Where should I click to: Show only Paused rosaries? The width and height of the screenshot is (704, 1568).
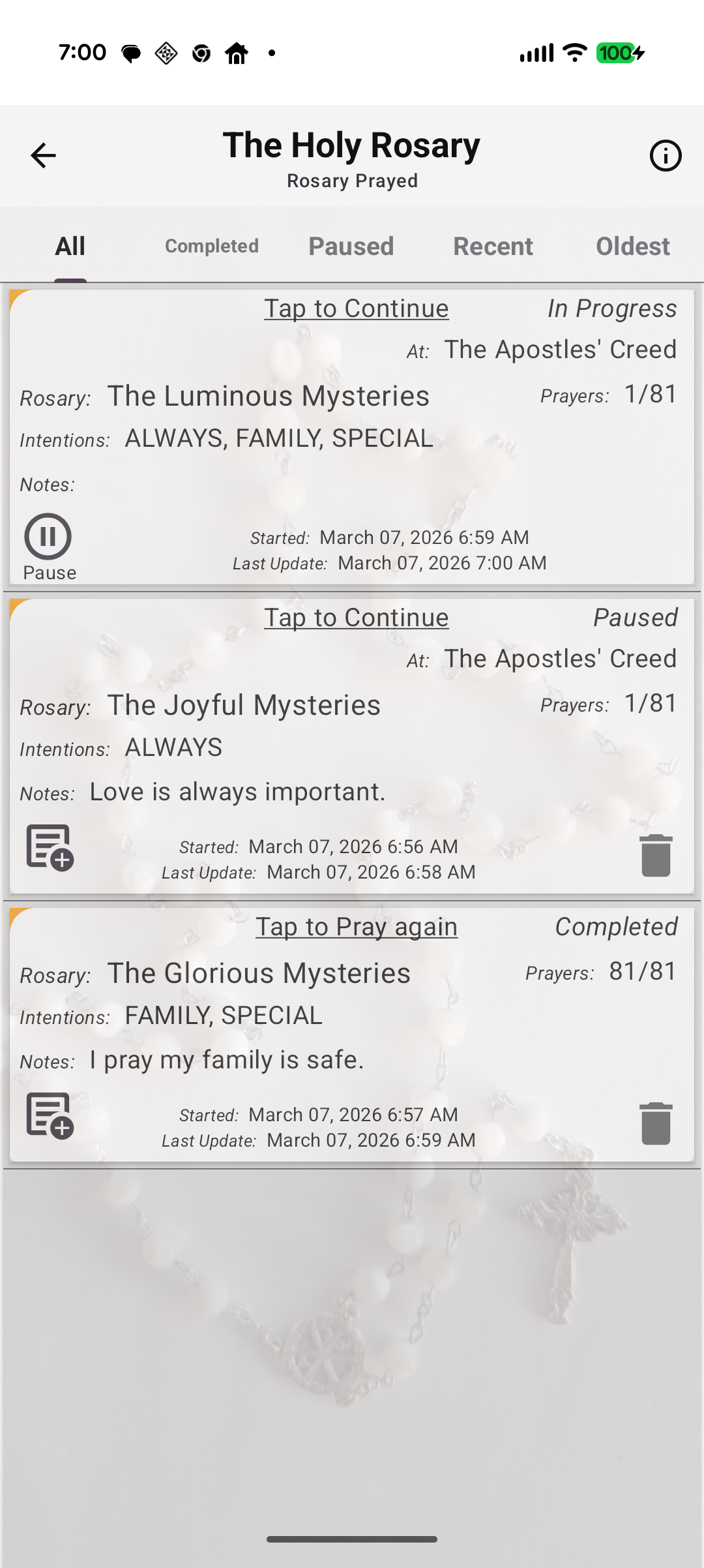point(351,247)
